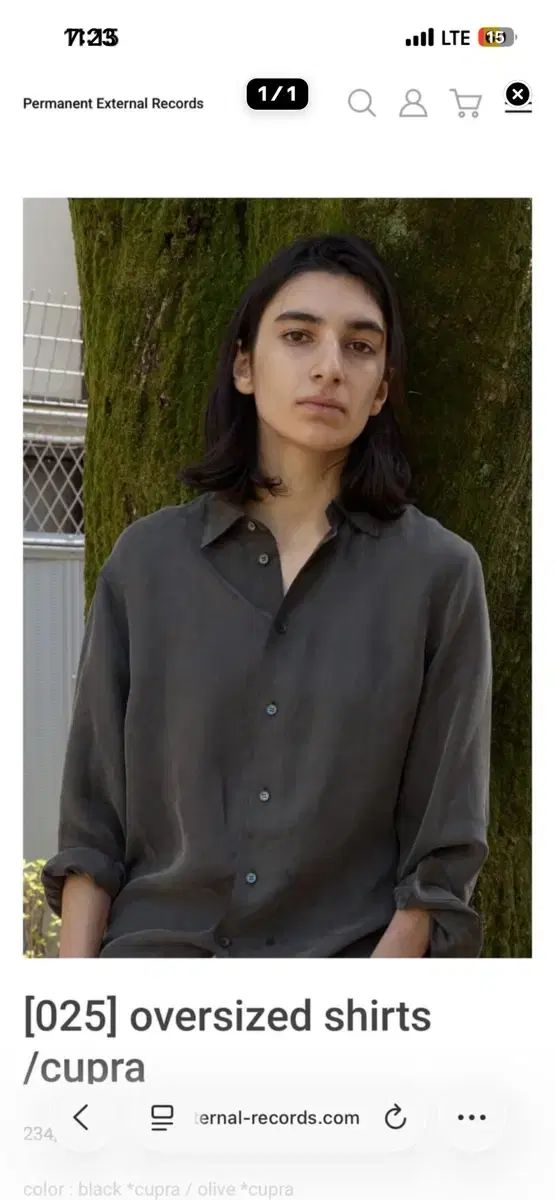Open the search magnifier icon
Screen dimensions: 555x1200
click(362, 103)
